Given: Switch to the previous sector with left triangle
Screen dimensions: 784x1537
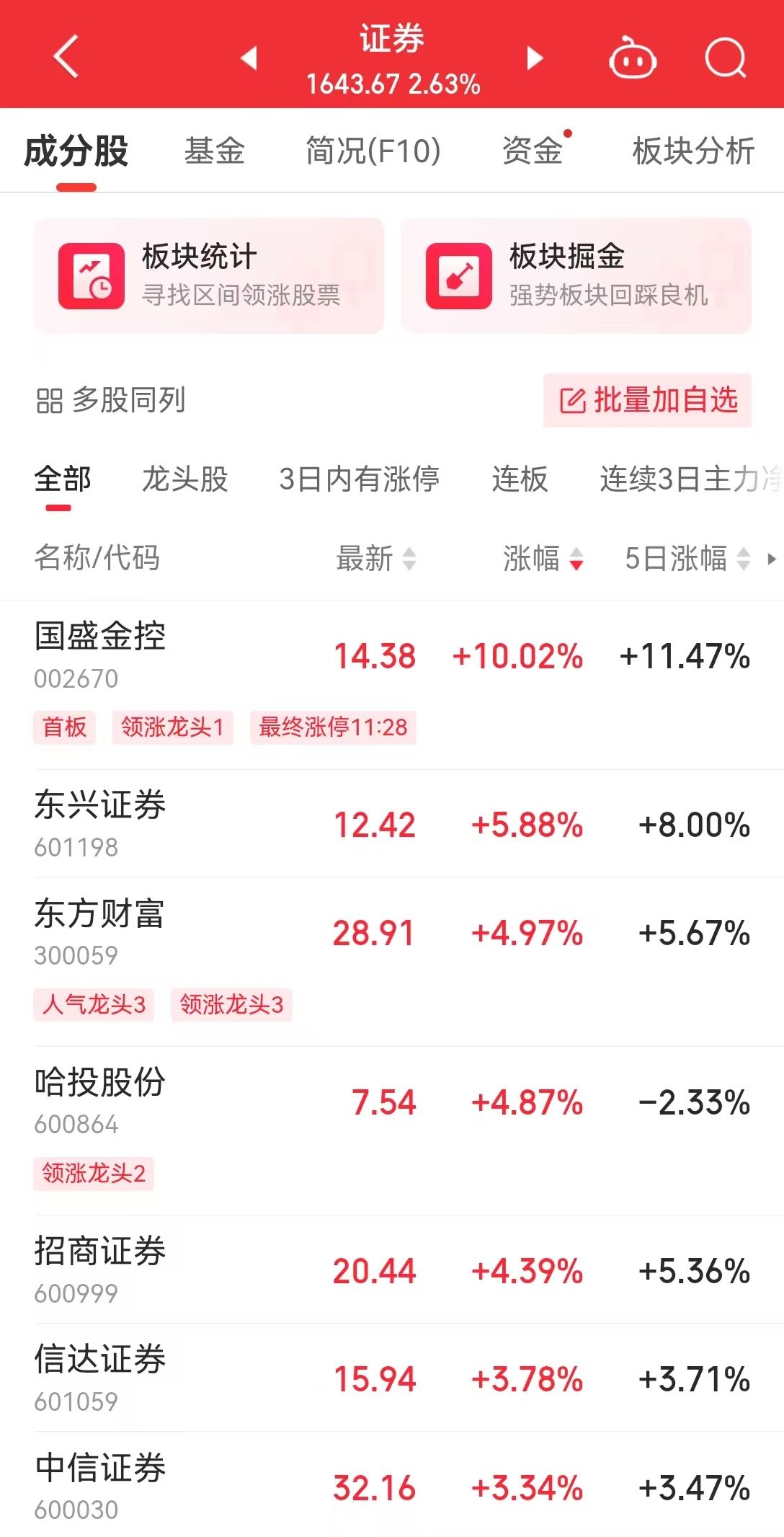Looking at the screenshot, I should pyautogui.click(x=249, y=58).
